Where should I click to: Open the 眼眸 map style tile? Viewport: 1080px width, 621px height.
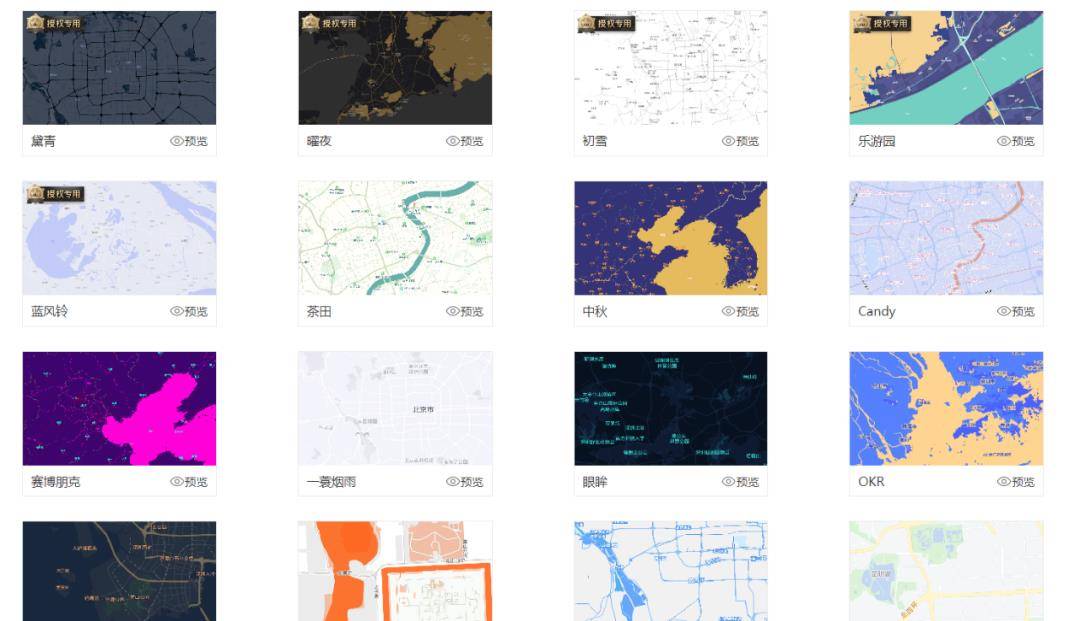coord(671,408)
